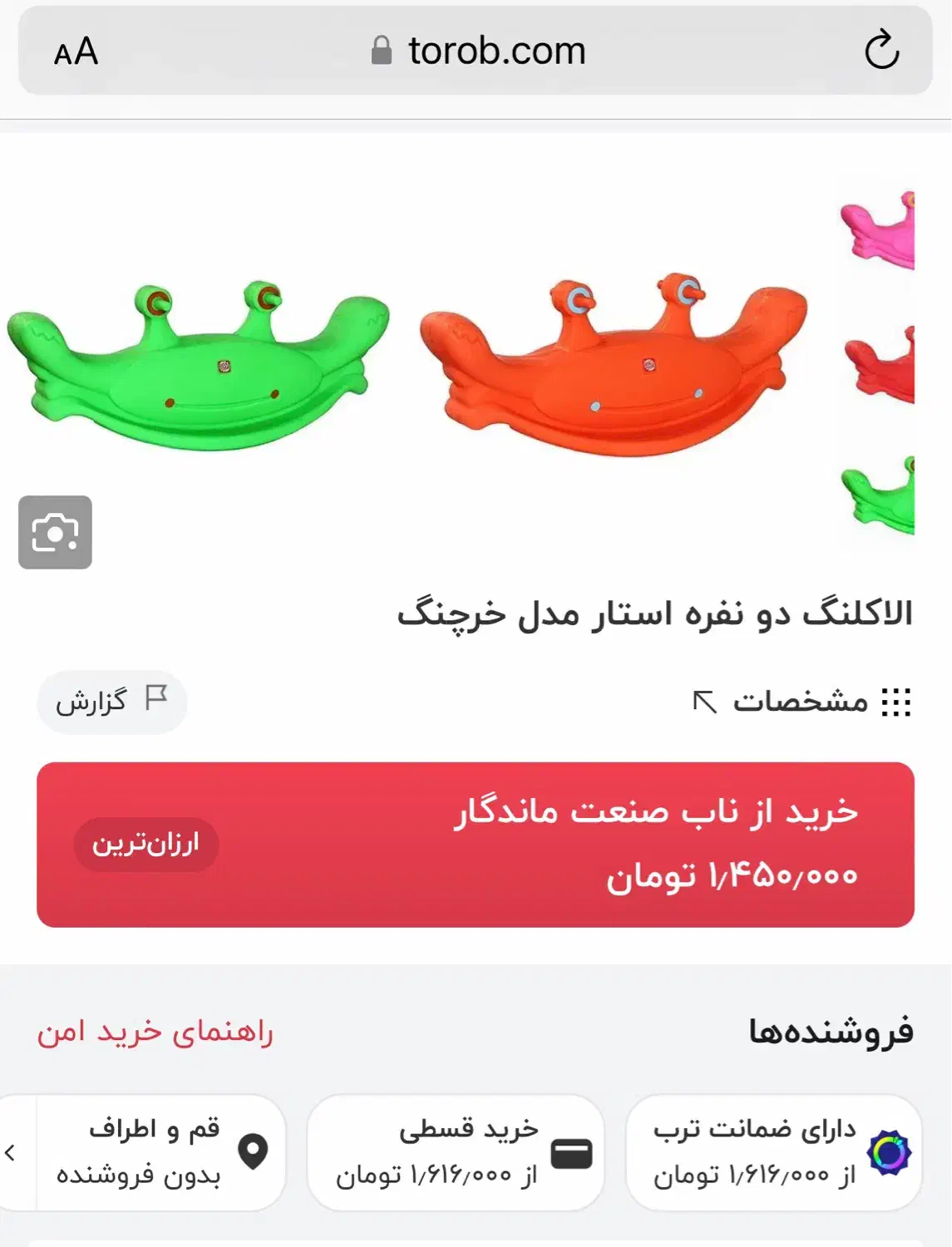Viewport: 952px width, 1247px height.
Task: Show more filter chips with the arrow
Action: pos(12,1152)
